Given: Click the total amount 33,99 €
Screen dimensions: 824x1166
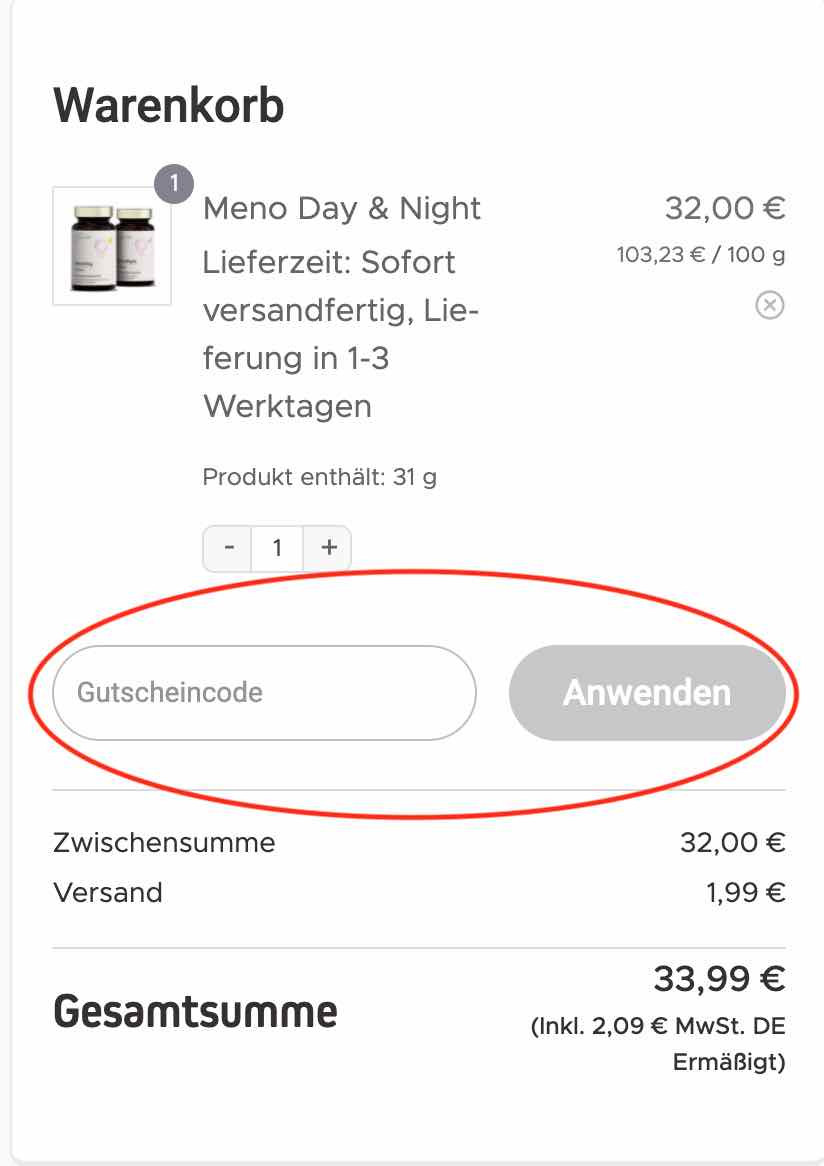Looking at the screenshot, I should point(716,977).
